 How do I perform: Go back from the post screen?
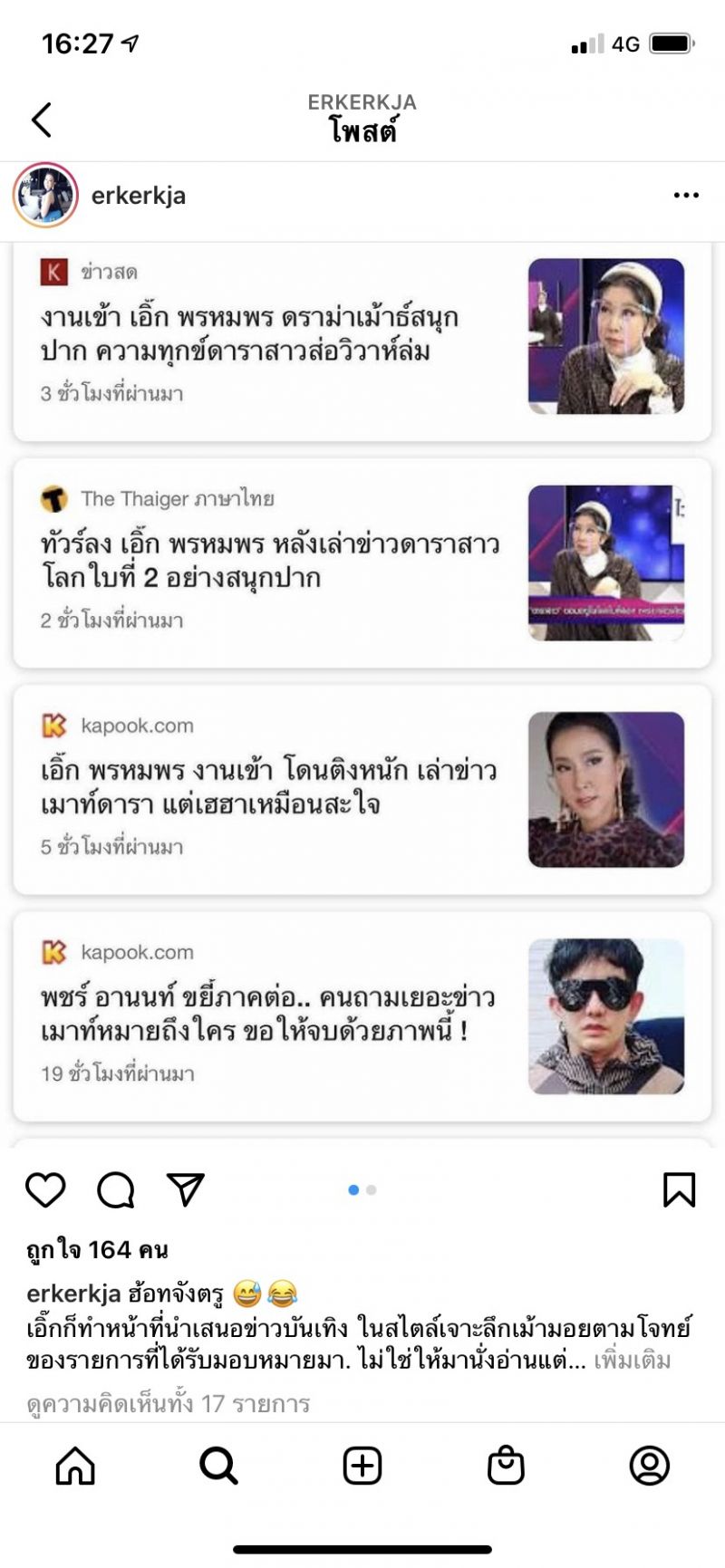pos(42,120)
